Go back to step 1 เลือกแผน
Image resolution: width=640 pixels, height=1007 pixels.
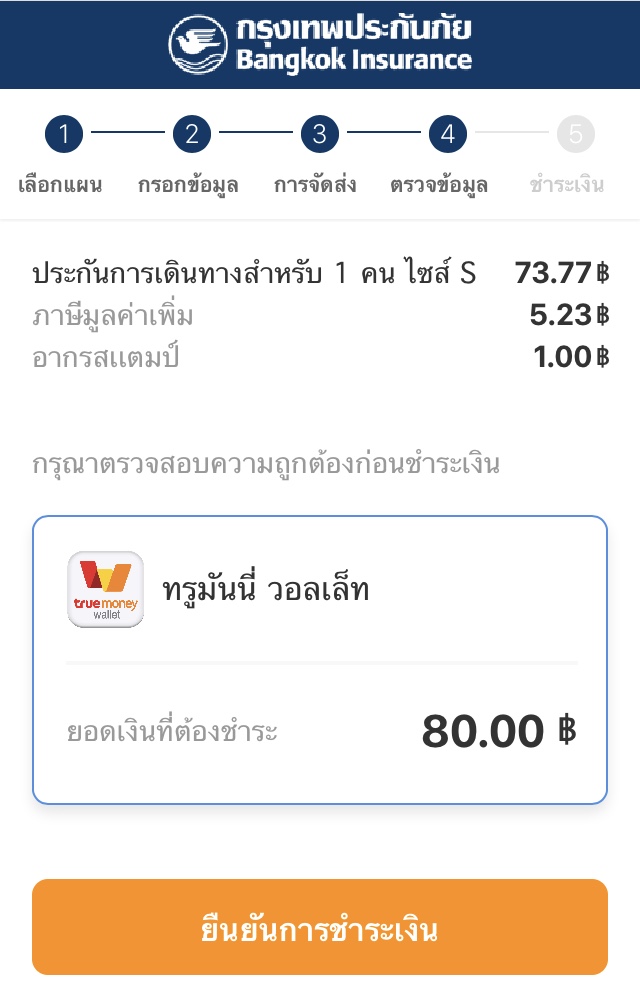(63, 134)
